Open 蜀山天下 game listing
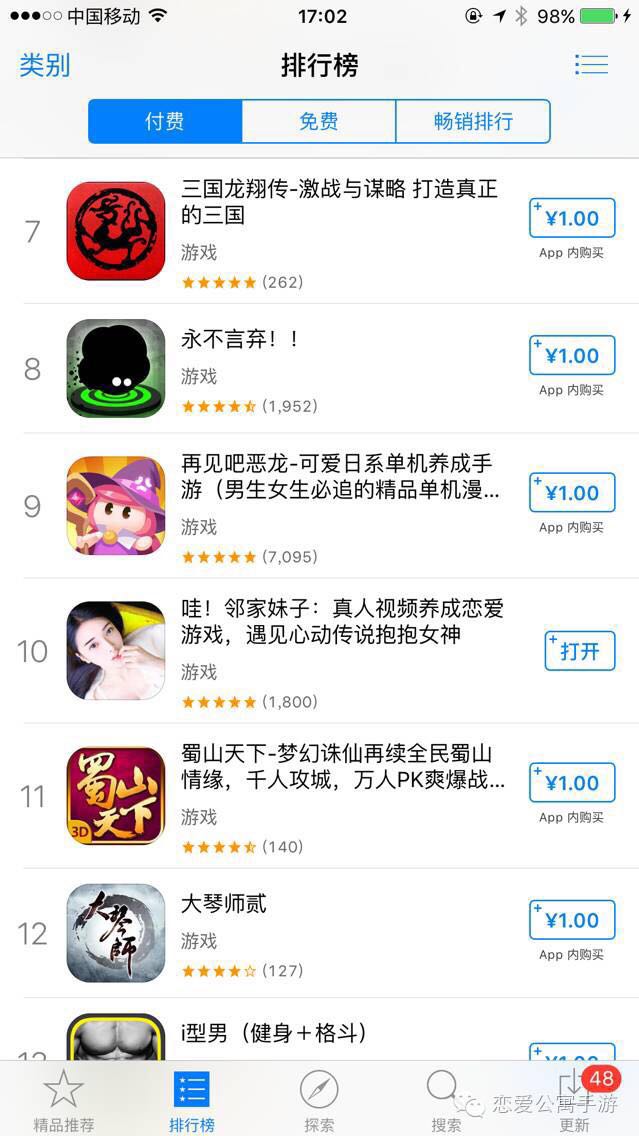This screenshot has width=639, height=1136. coord(337,767)
